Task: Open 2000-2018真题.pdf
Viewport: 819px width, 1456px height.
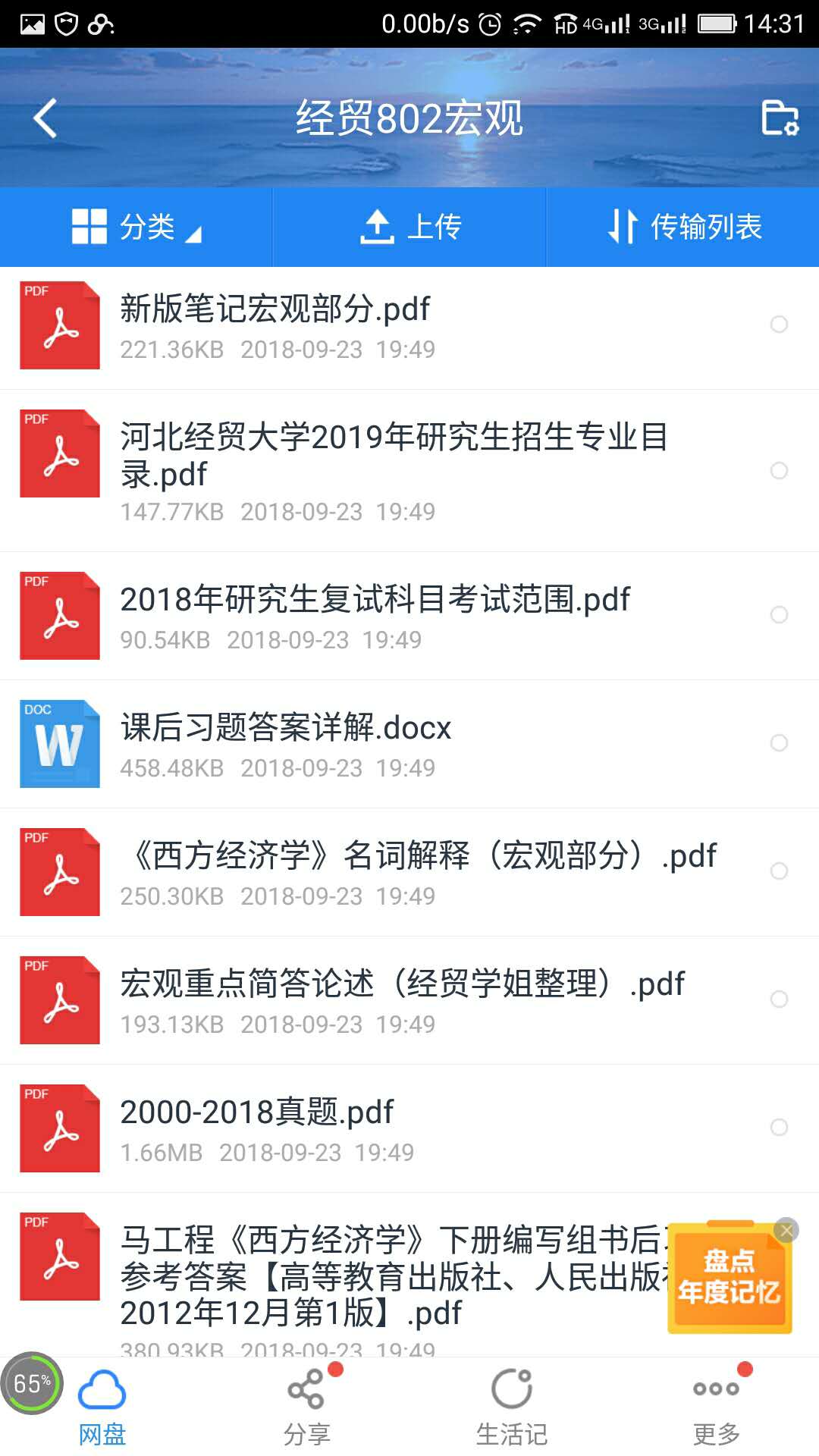Action: 409,1128
